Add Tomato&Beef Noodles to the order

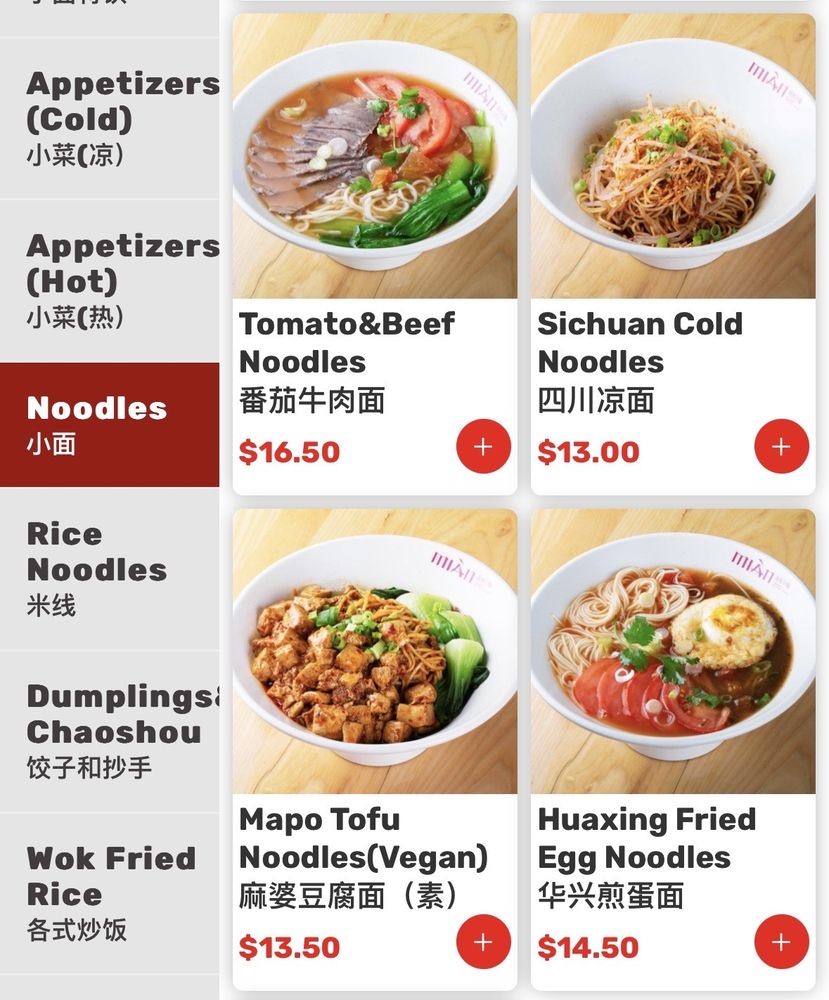pos(483,446)
